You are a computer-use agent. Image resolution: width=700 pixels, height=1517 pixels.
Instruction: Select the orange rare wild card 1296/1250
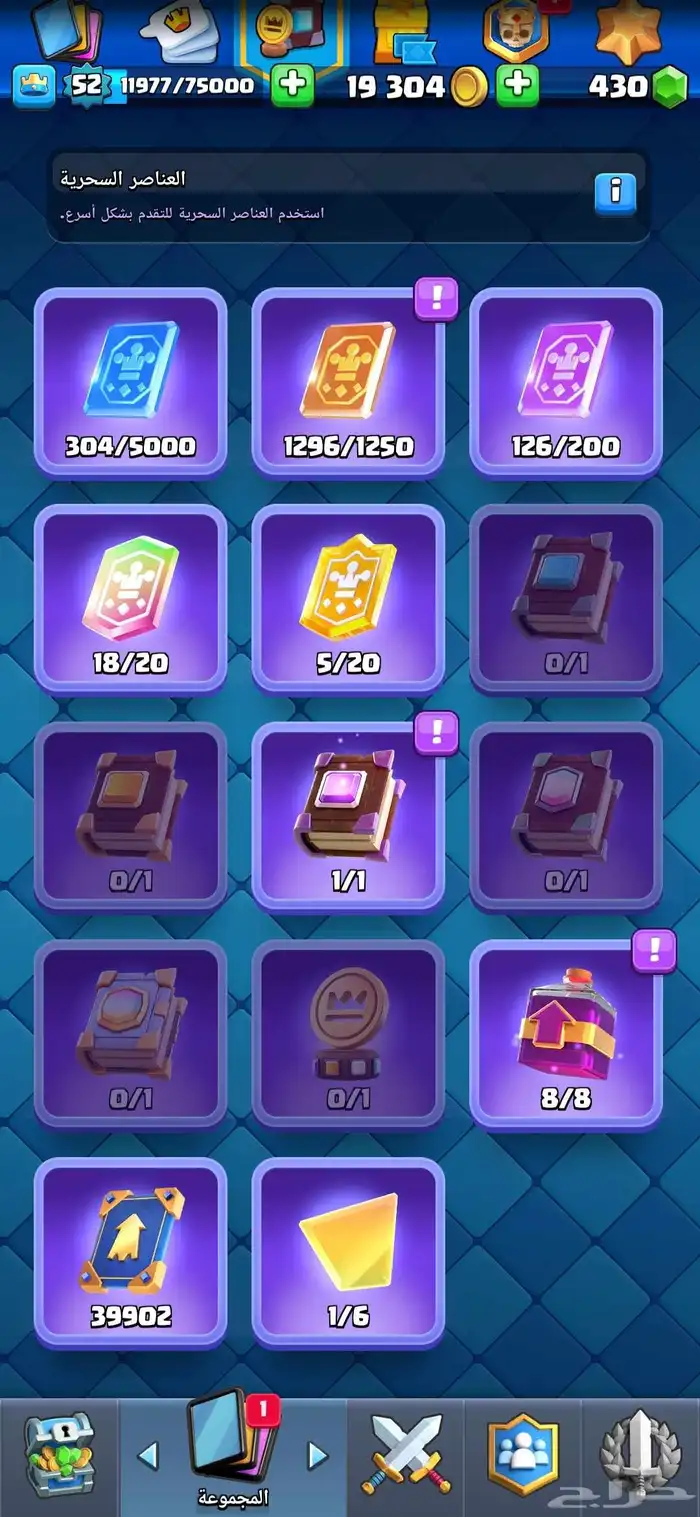348,382
